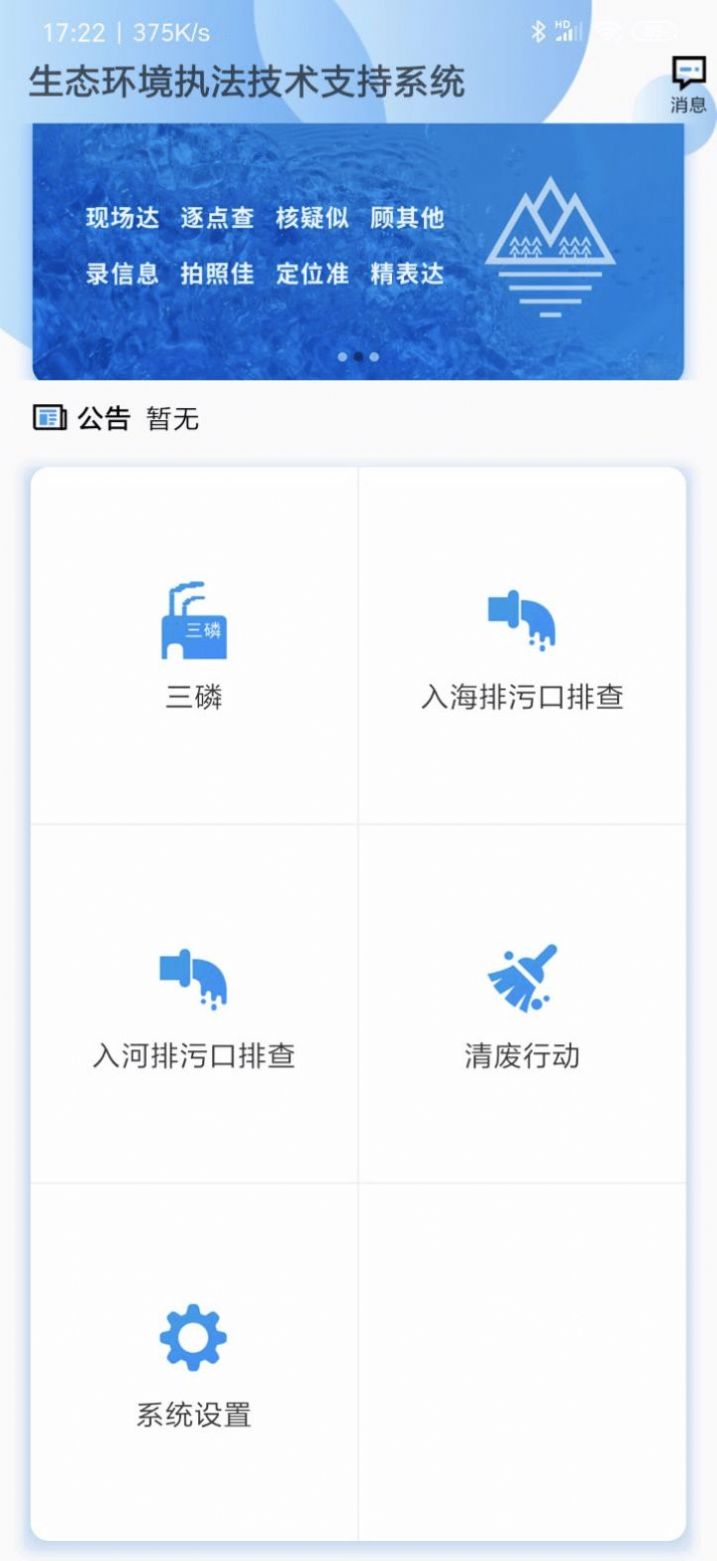The image size is (717, 1561).
Task: Launch the 清废行动 module
Action: tap(522, 1005)
